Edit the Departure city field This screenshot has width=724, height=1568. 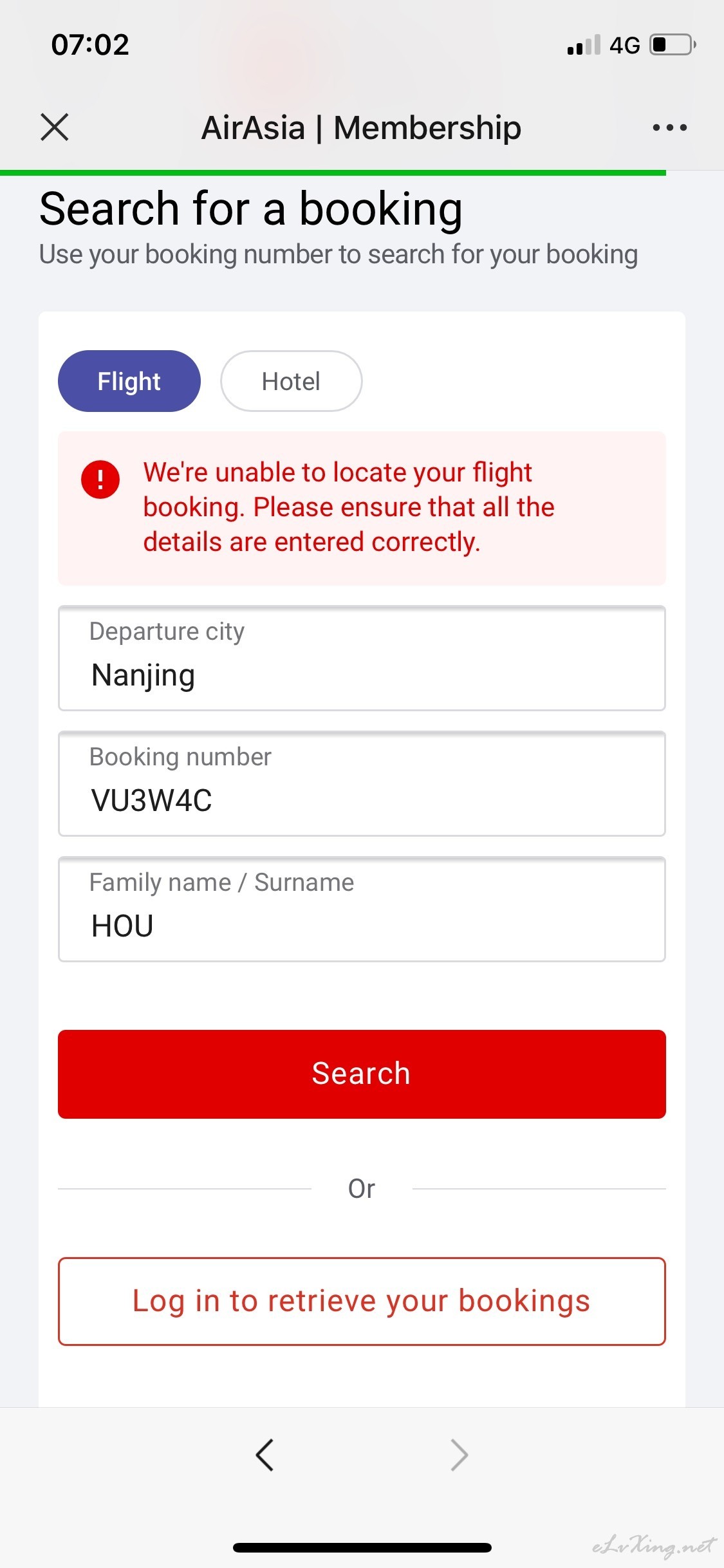[362, 658]
